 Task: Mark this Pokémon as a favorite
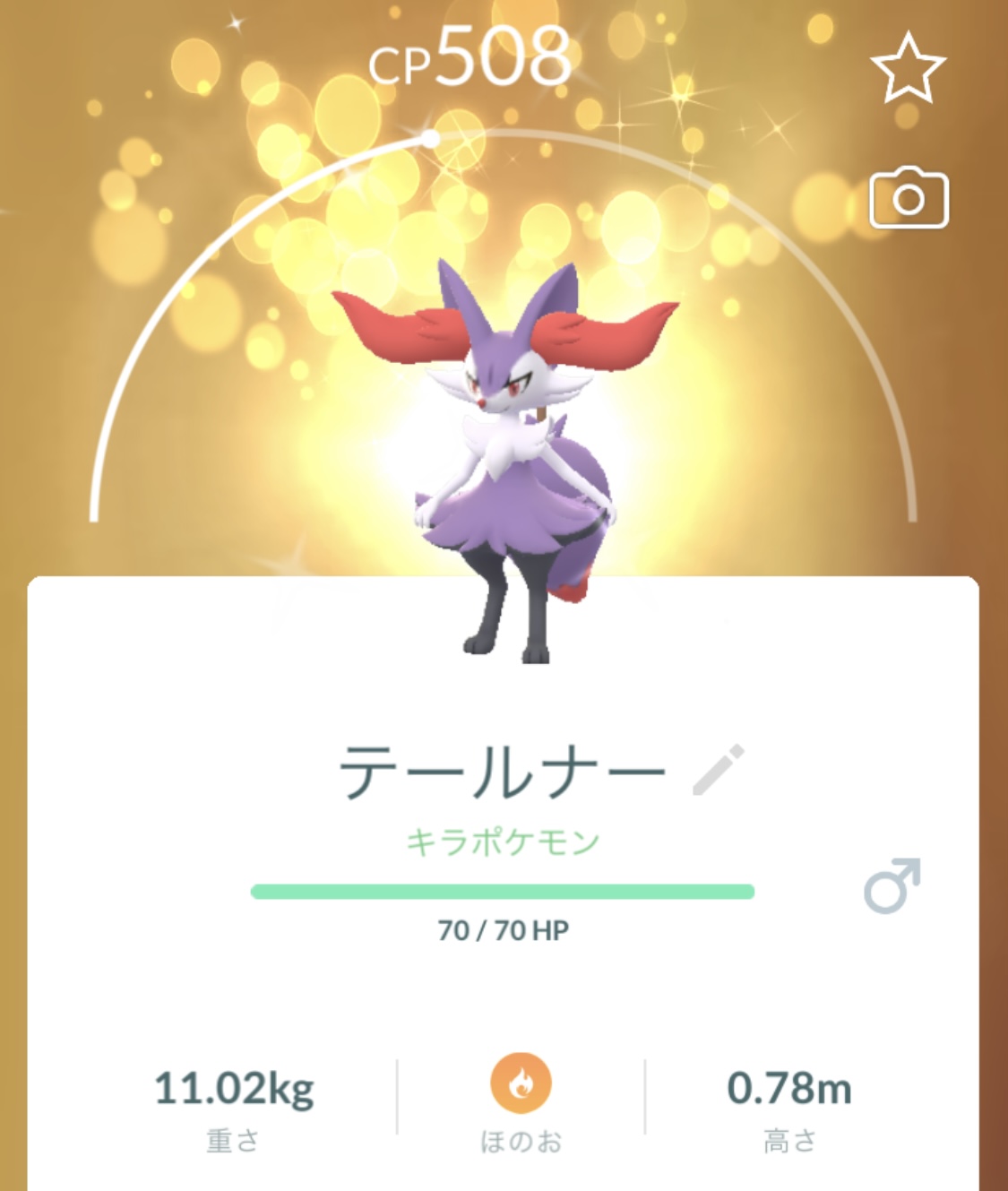point(908,68)
